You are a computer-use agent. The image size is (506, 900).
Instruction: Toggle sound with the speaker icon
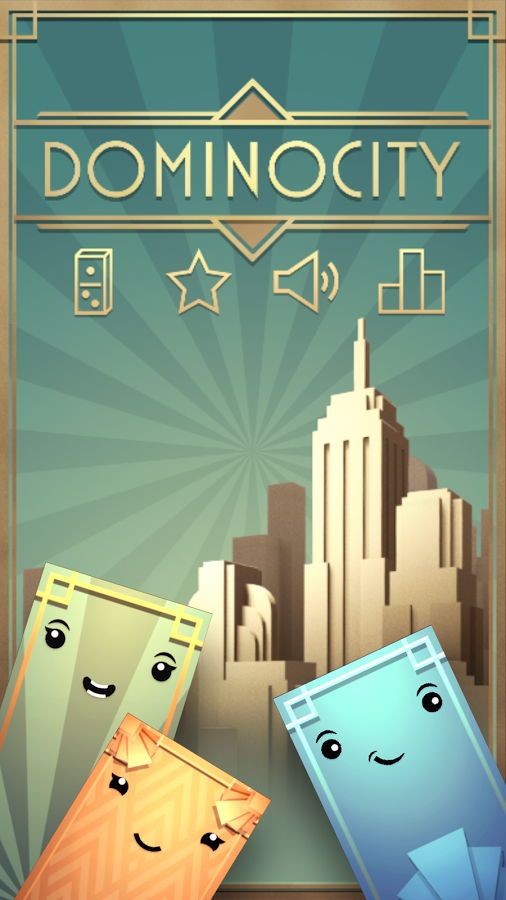click(305, 282)
